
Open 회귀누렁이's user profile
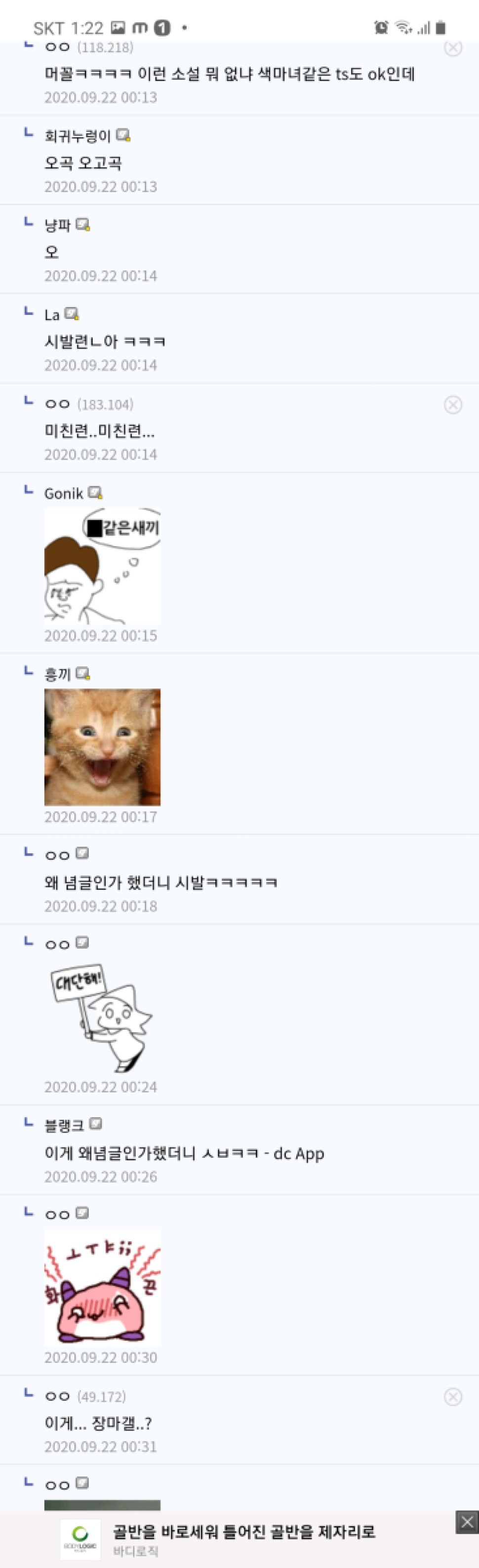pyautogui.click(x=77, y=136)
